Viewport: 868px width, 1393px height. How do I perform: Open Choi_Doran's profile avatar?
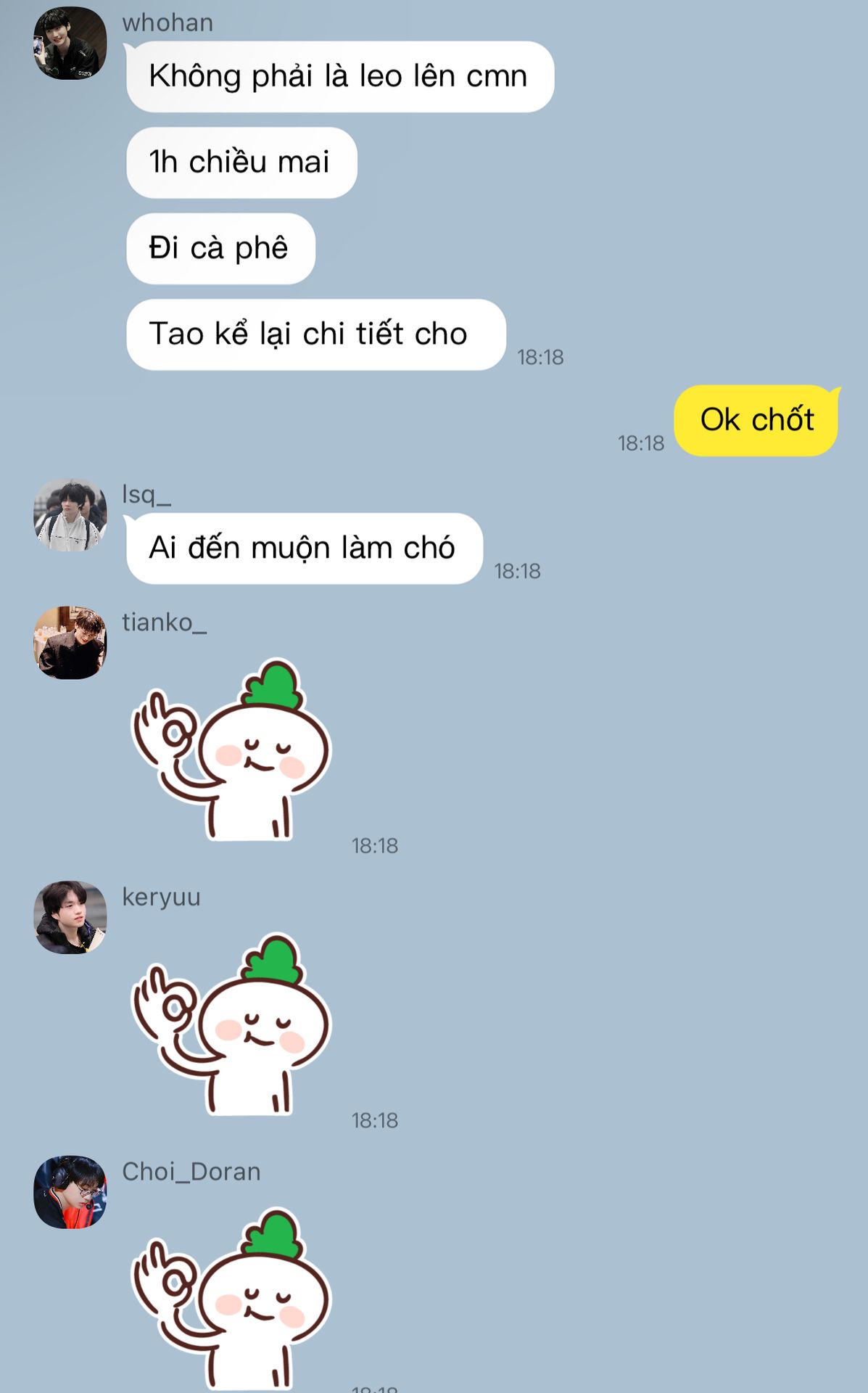point(70,1192)
